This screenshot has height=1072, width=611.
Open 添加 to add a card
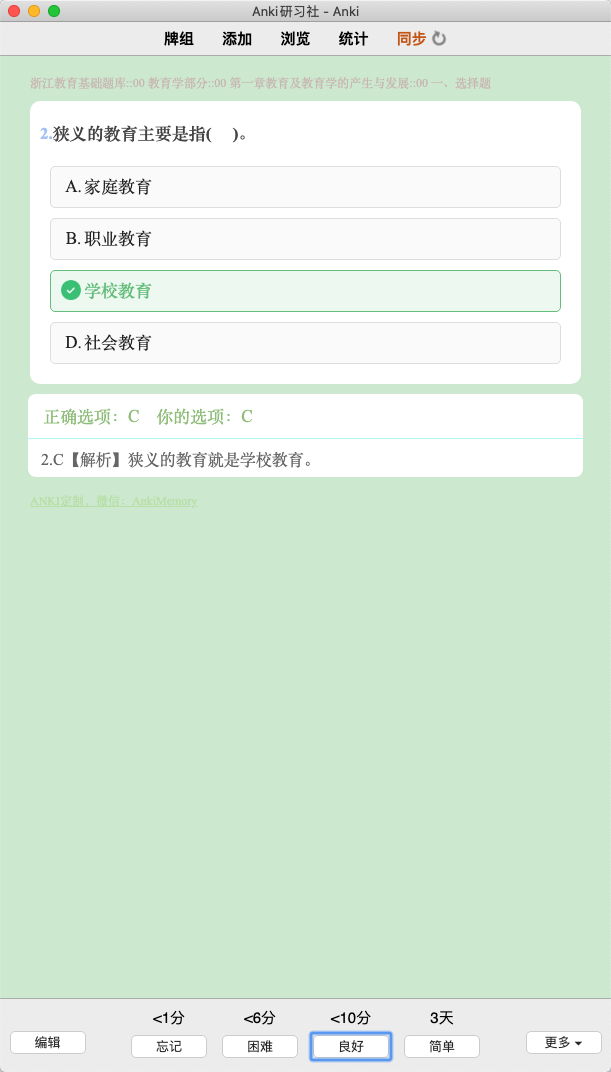237,39
